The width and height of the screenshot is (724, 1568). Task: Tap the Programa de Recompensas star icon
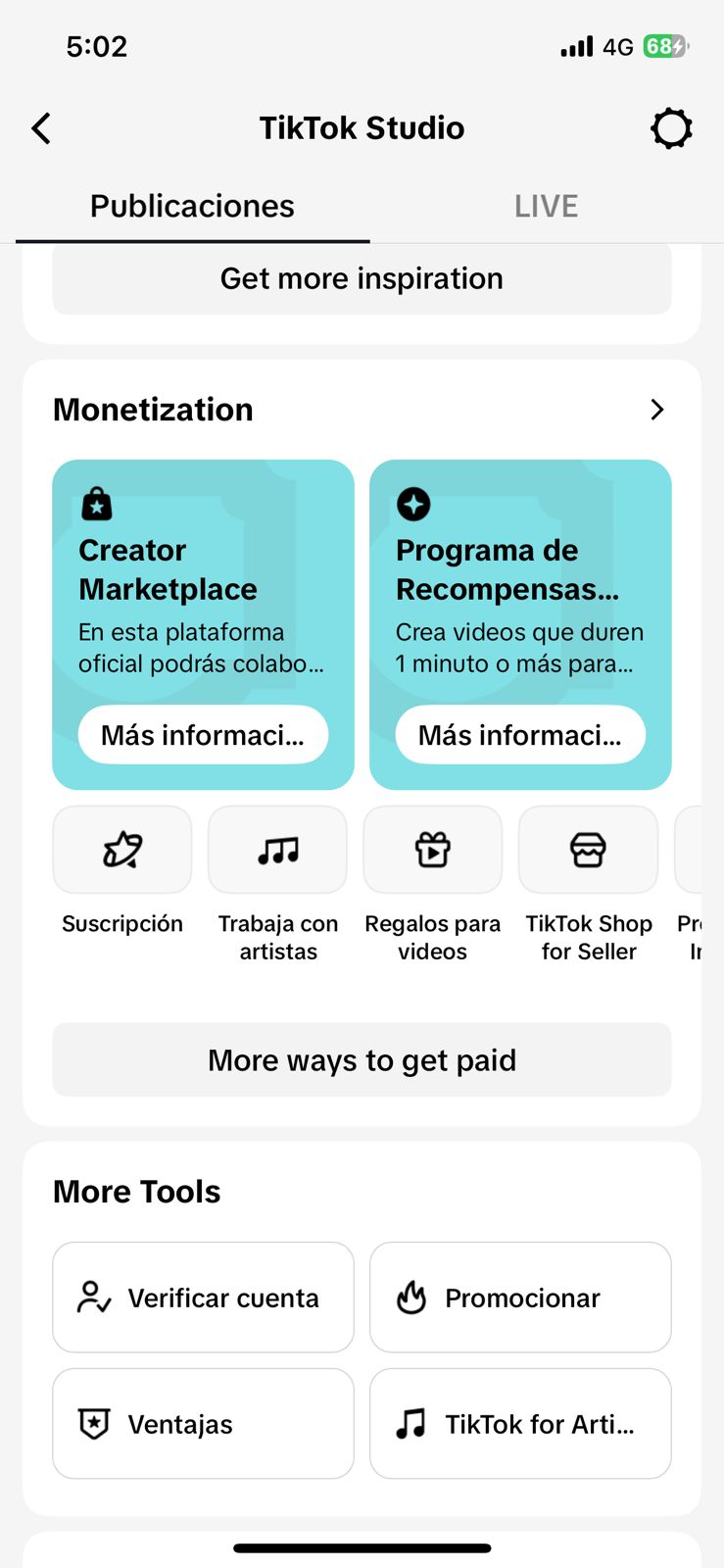pyautogui.click(x=412, y=504)
